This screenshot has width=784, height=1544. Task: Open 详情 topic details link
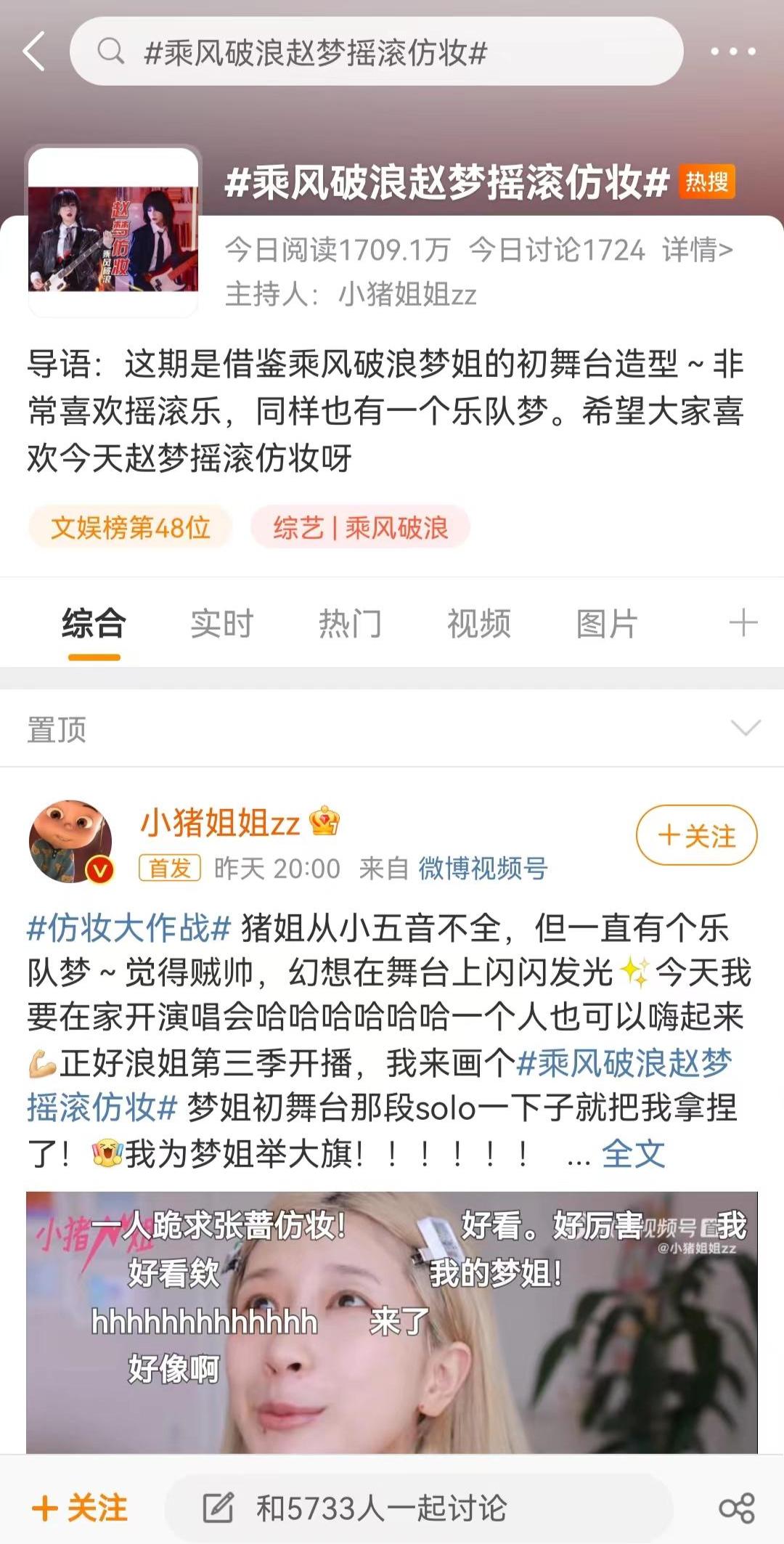697,250
